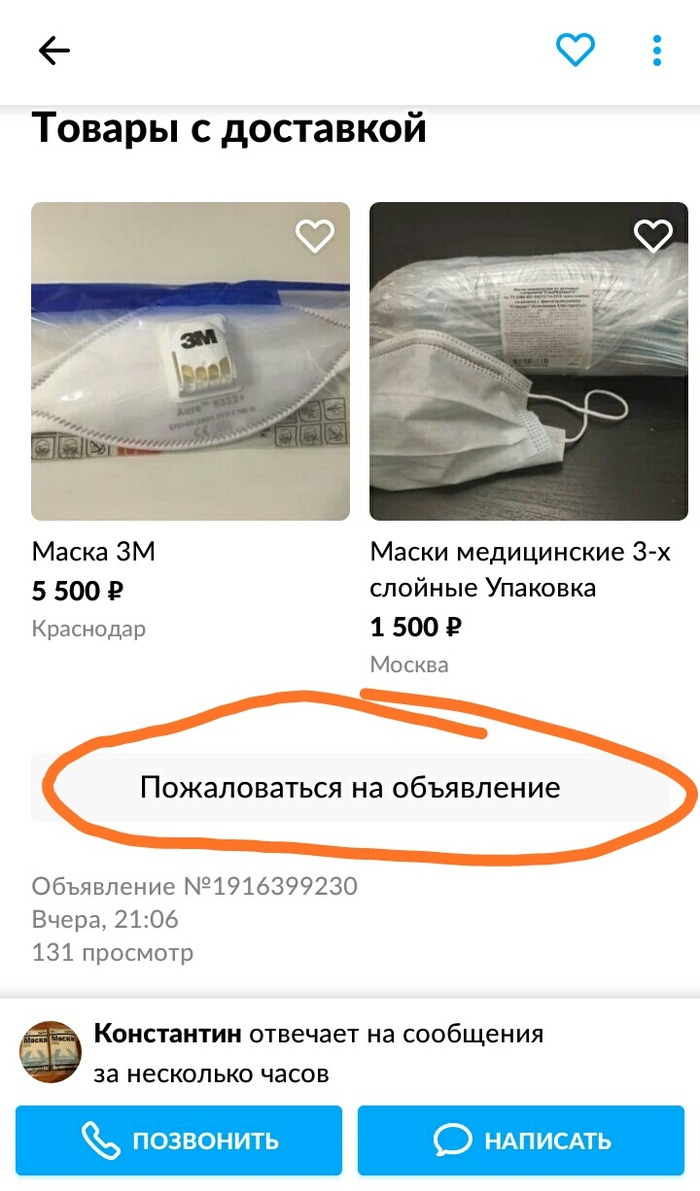700x1191 pixels.
Task: Tap Пожаловаться на объявление button
Action: pos(350,787)
